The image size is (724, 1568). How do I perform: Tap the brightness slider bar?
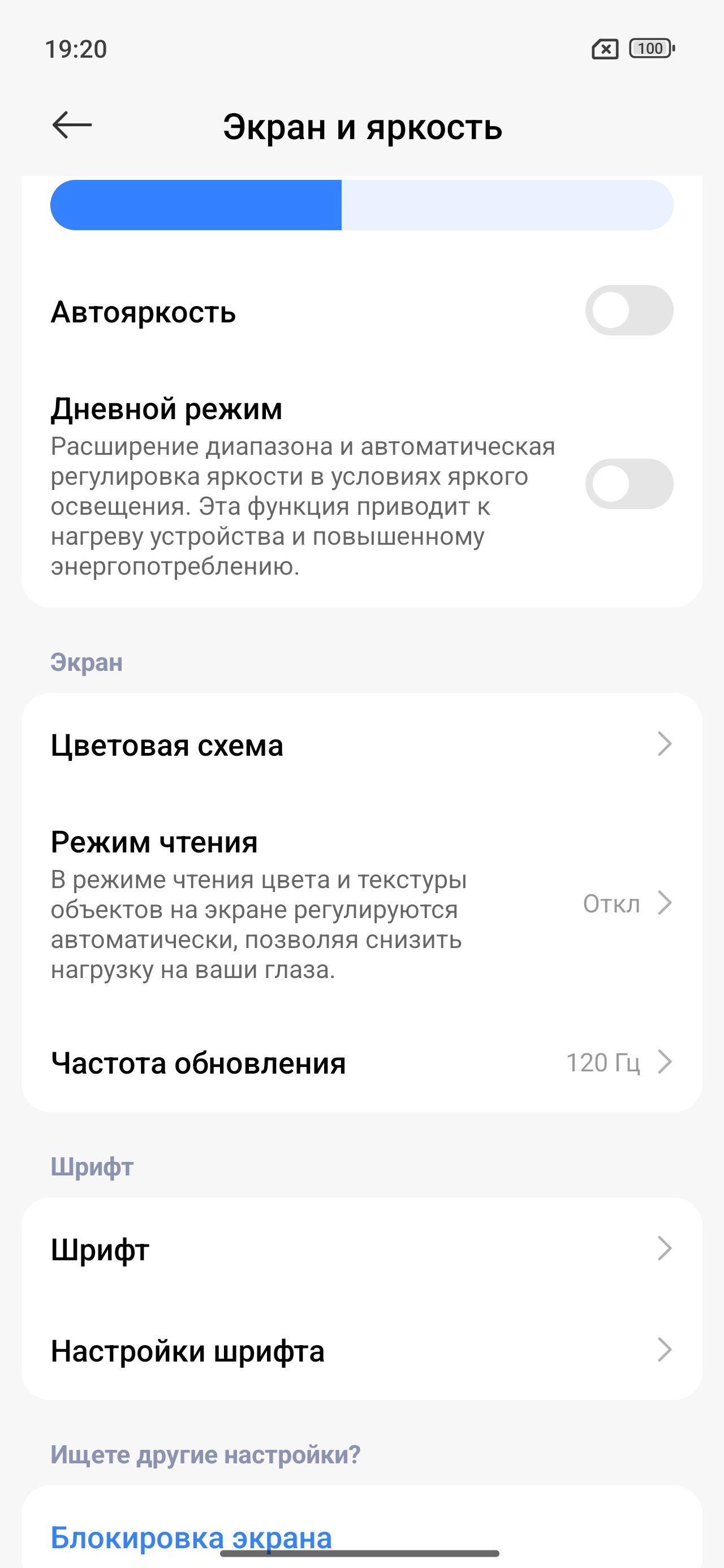point(361,205)
